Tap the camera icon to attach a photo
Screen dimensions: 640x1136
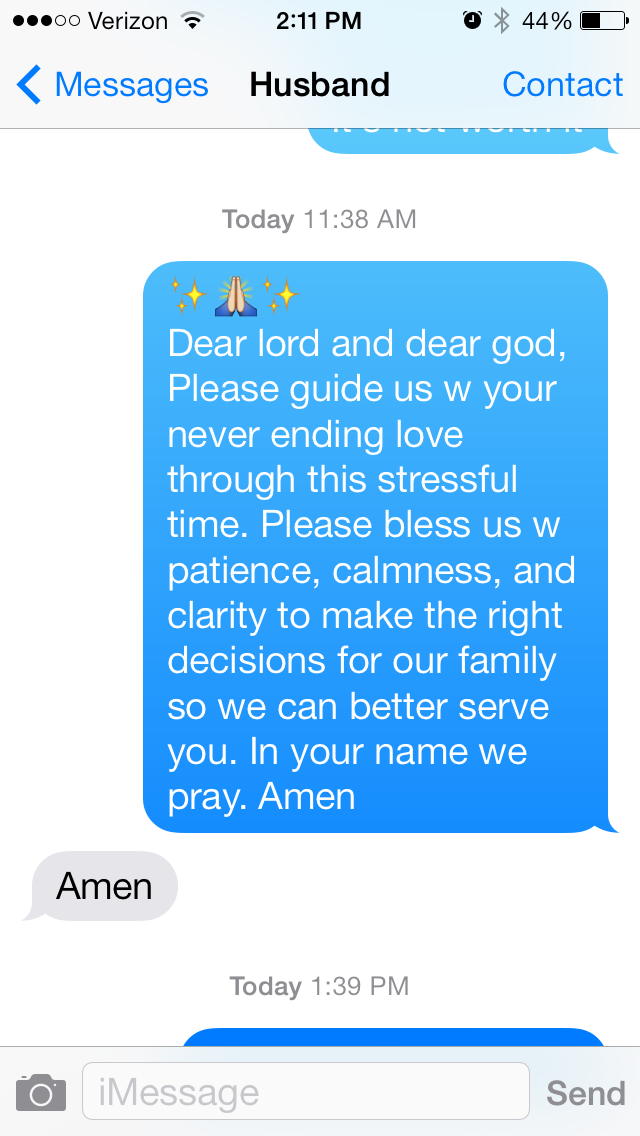tap(41, 1092)
